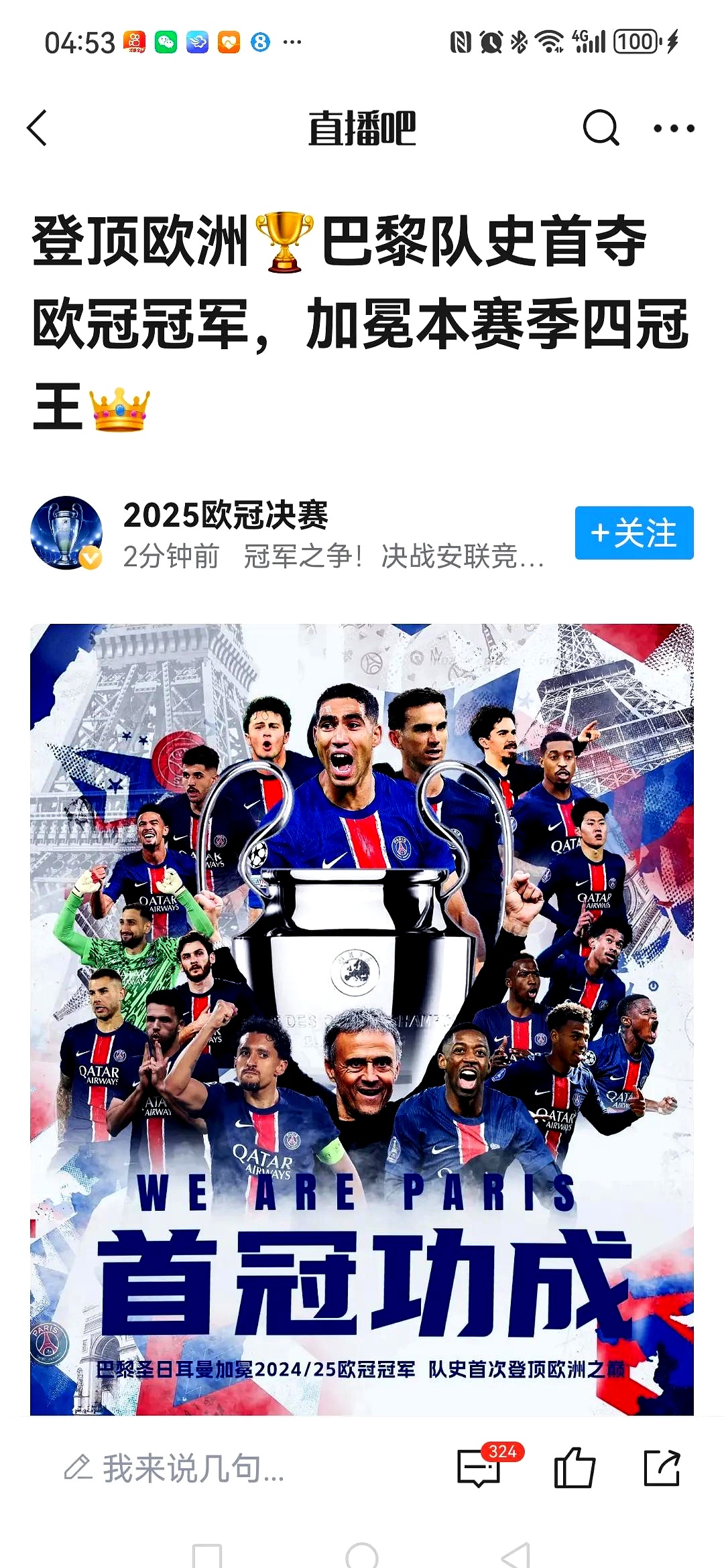The height and width of the screenshot is (1568, 724).
Task: Open the three-dot overflow menu
Action: pos(674,128)
